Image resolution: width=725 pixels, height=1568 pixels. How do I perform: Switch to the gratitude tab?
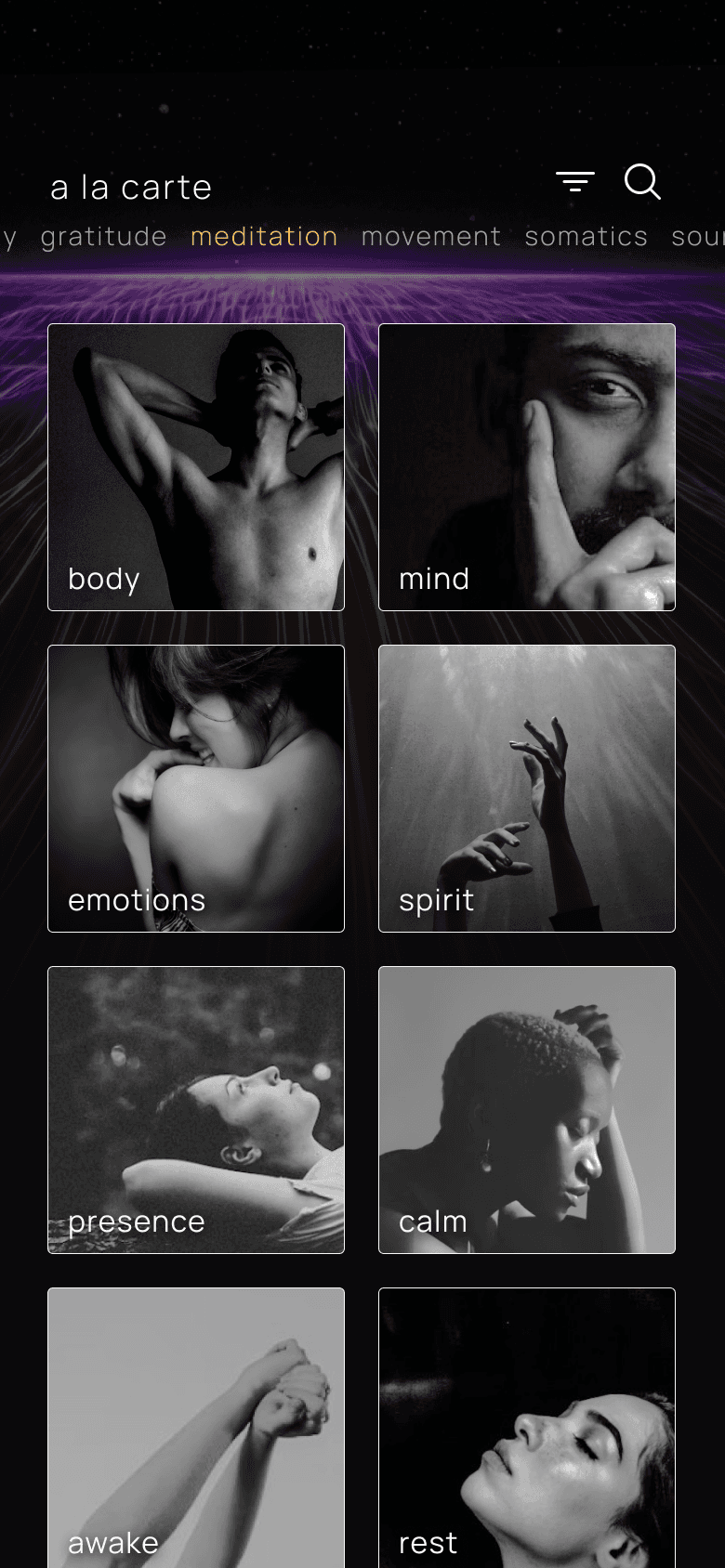coord(103,237)
